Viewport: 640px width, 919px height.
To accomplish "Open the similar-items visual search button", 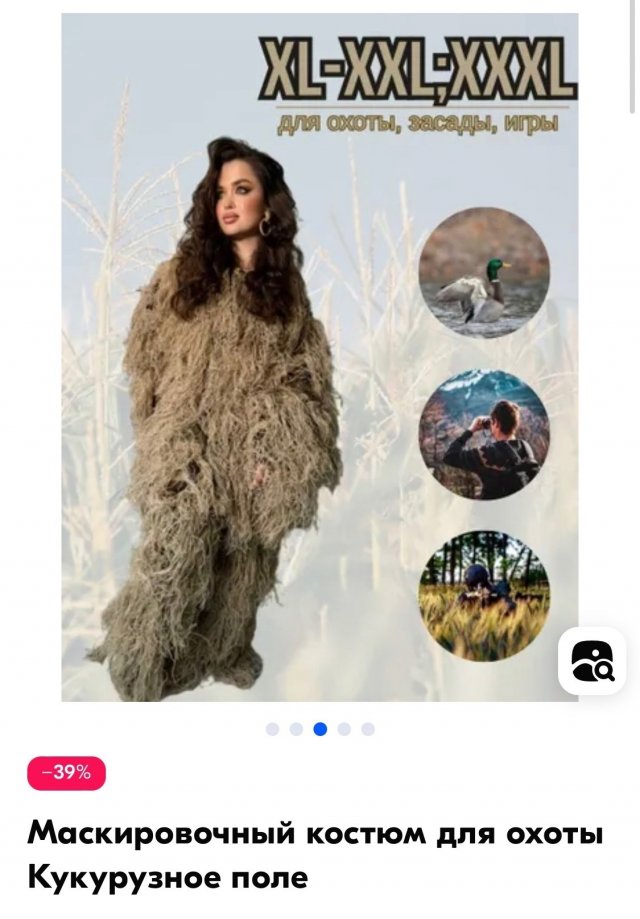I will 592,660.
